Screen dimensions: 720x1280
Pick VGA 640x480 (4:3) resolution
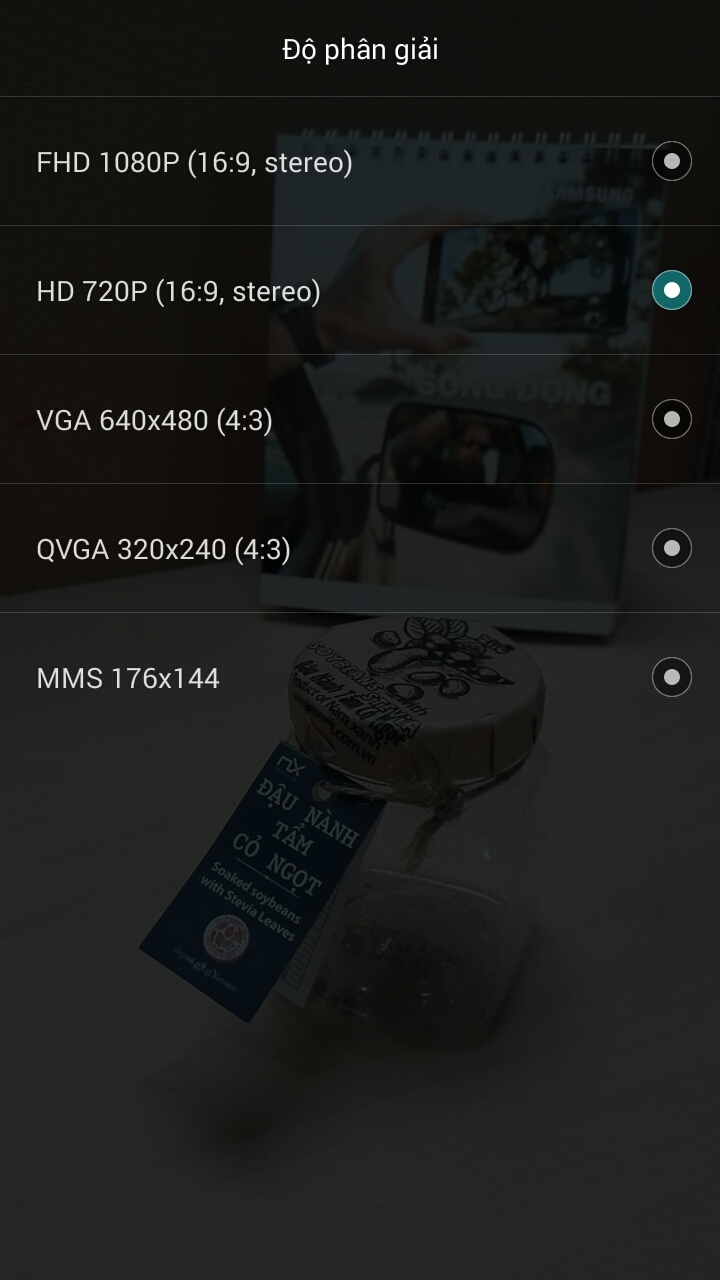[x=360, y=420]
